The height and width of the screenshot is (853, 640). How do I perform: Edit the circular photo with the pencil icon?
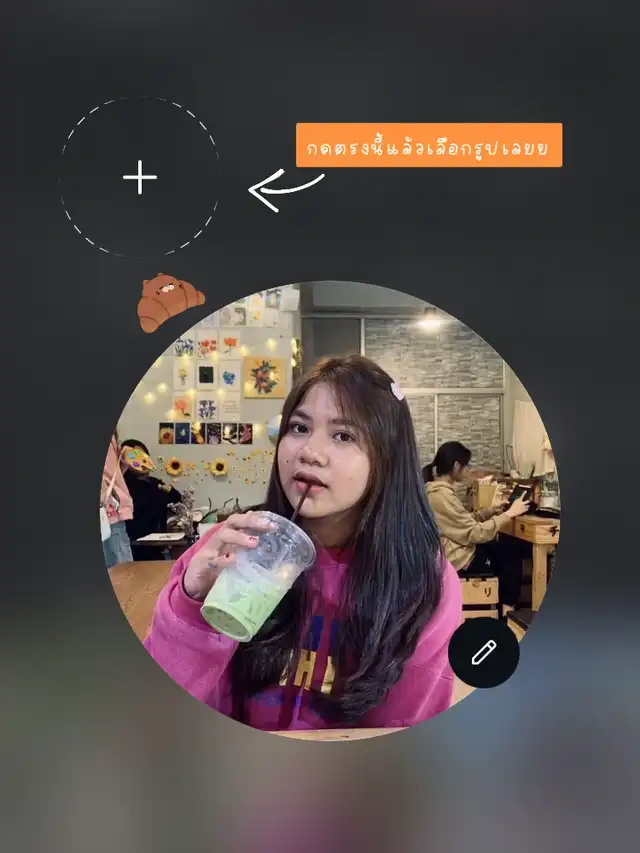point(484,653)
